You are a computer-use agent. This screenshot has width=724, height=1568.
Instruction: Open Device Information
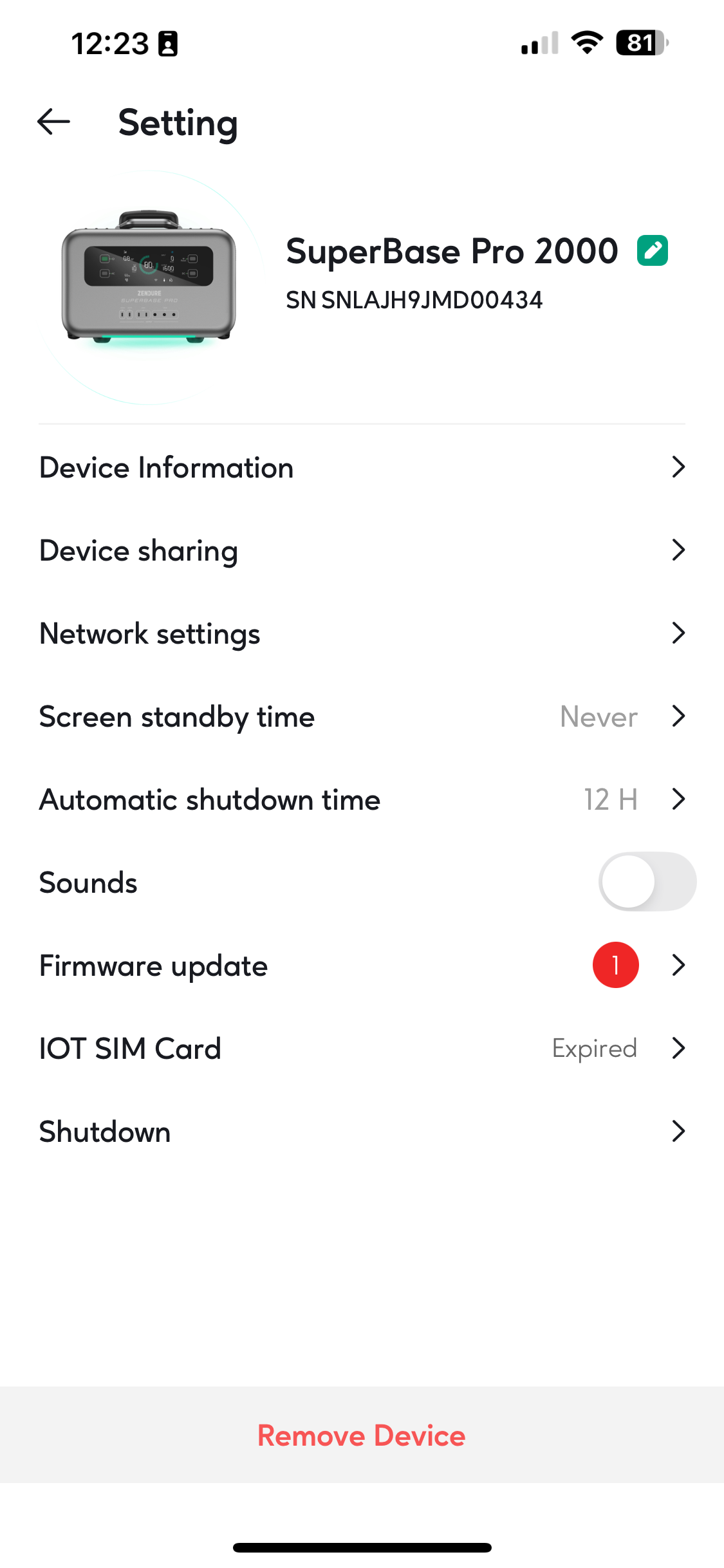point(362,467)
